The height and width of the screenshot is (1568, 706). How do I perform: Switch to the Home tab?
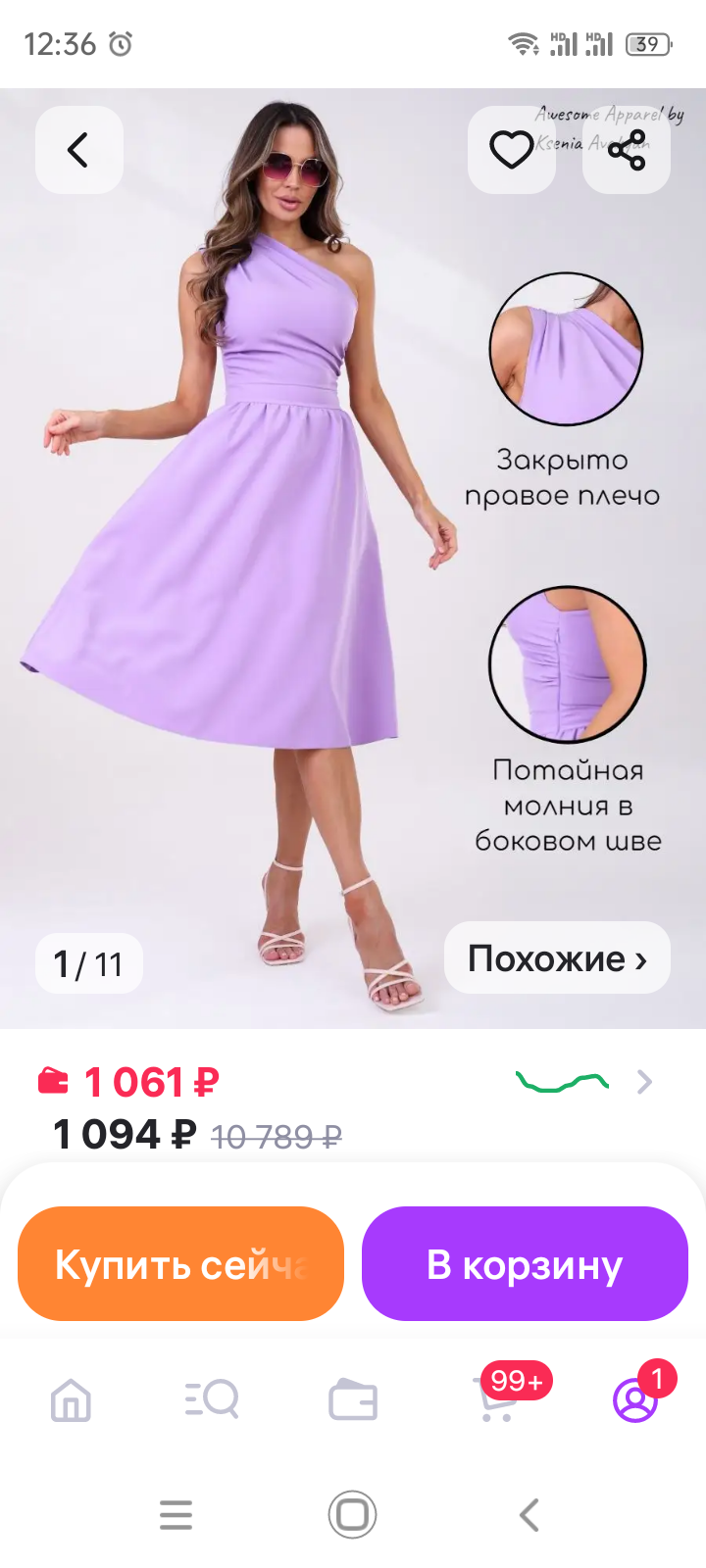[x=71, y=1399]
